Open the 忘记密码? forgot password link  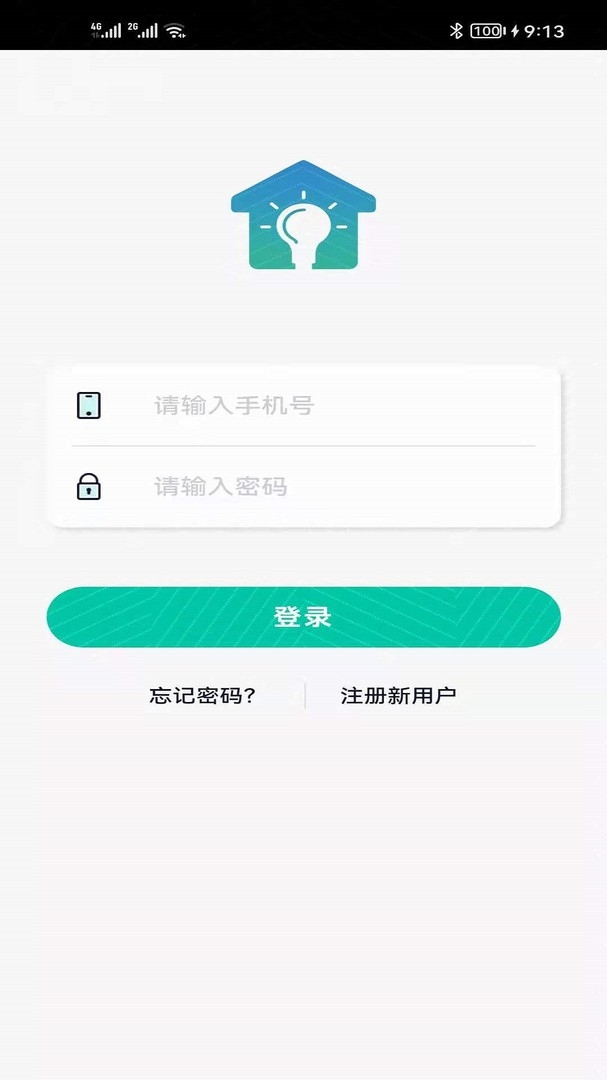click(203, 696)
